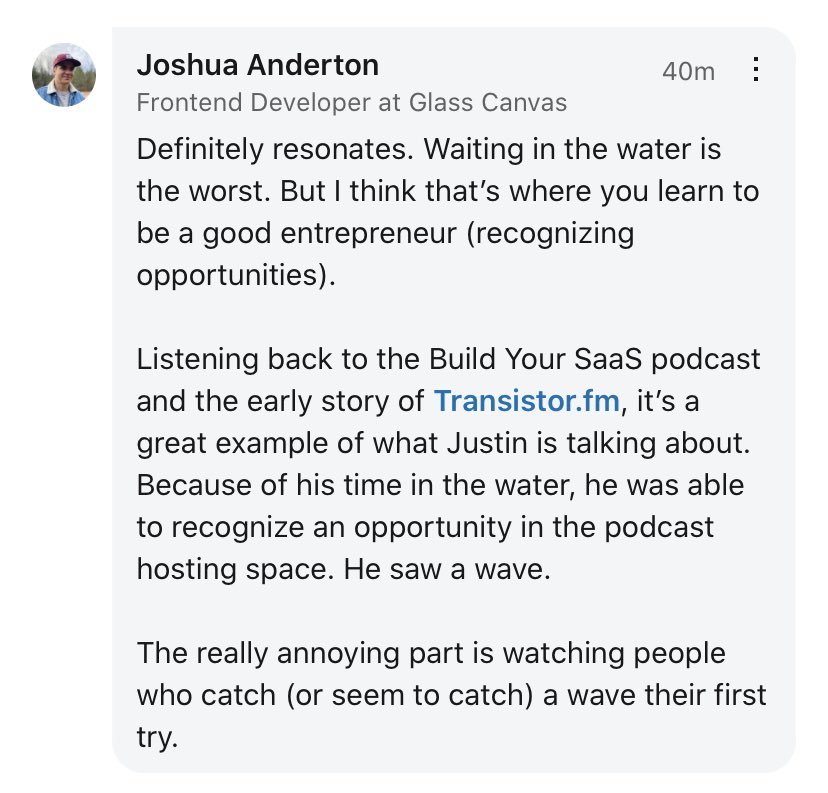Screen dimensions: 828x793
Task: Open Joshua Anderton's profile from his name
Action: point(257,65)
